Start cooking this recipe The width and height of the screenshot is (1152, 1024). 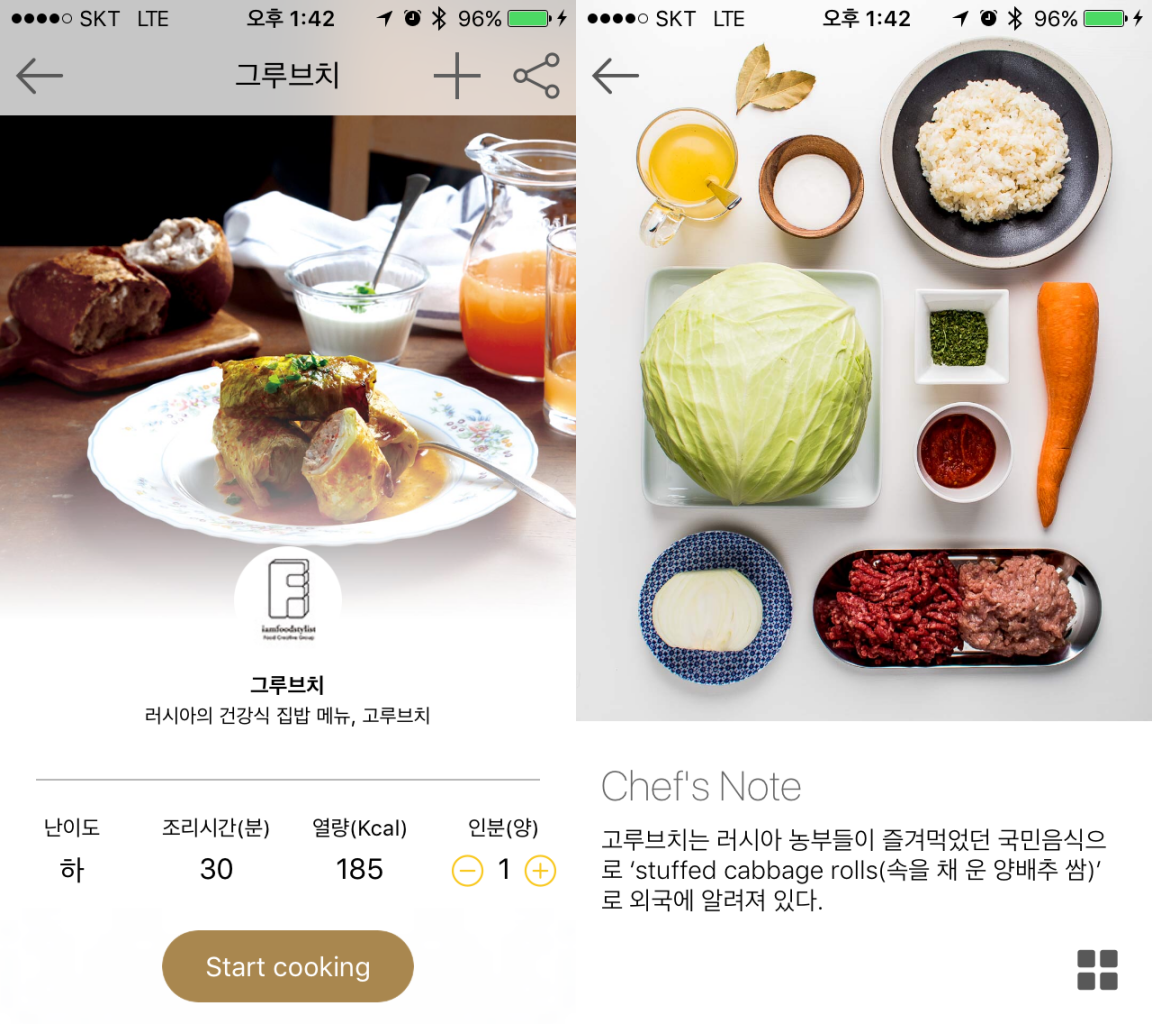coord(288,966)
